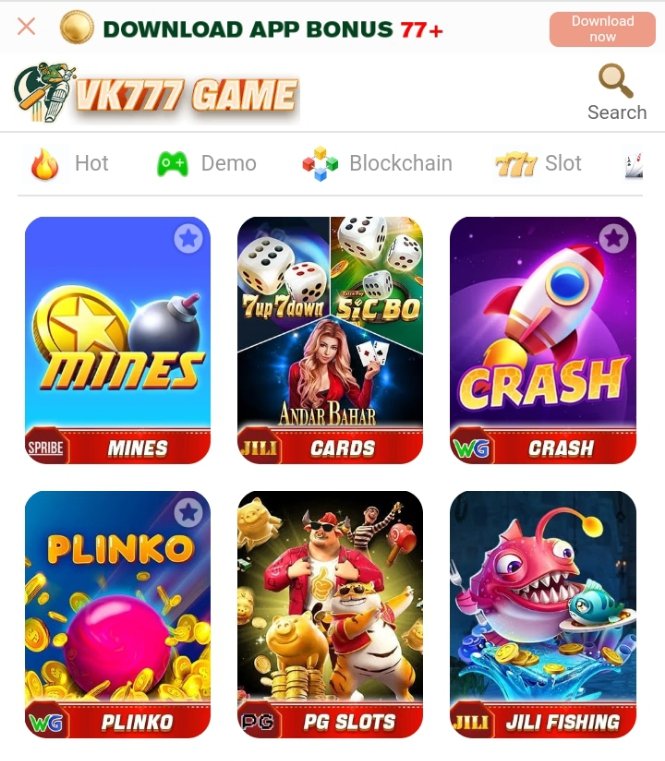Viewport: 665px width, 761px height.
Task: Dismiss the download app bonus banner
Action: tap(27, 27)
